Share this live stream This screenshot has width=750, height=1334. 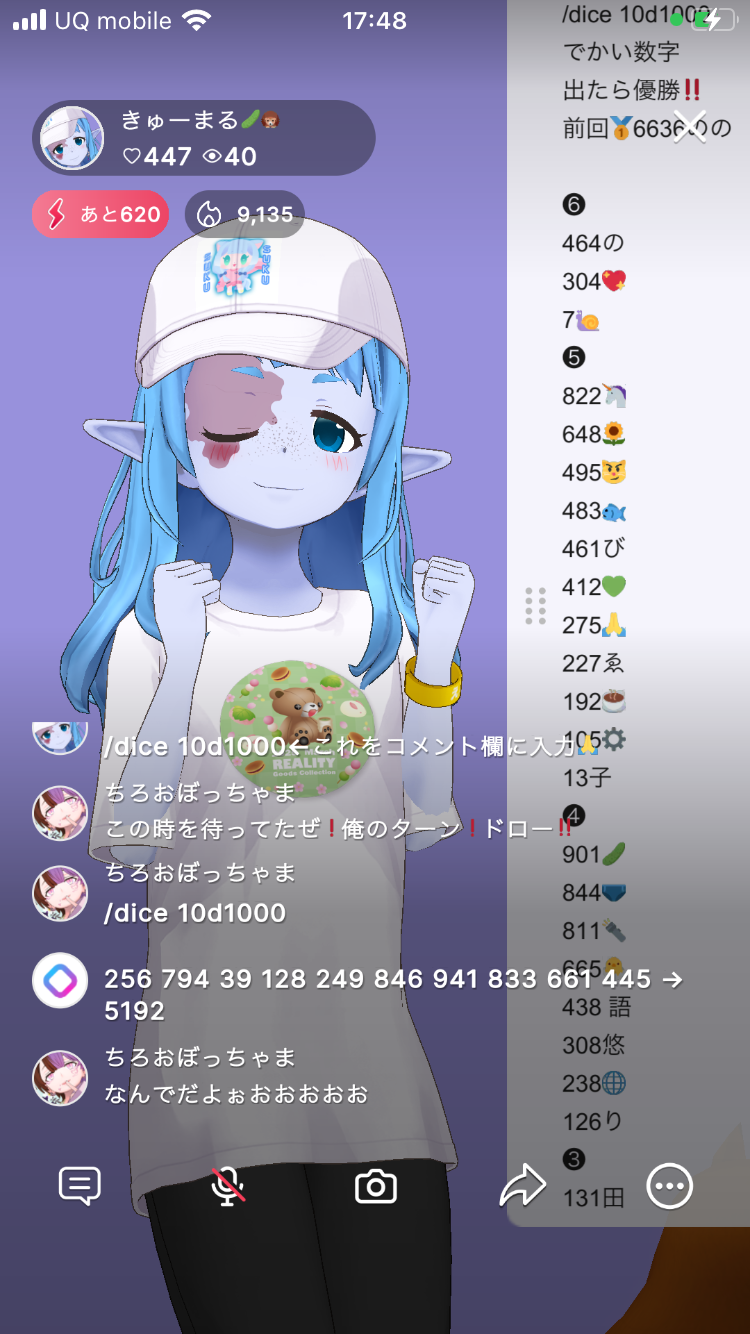[522, 1186]
